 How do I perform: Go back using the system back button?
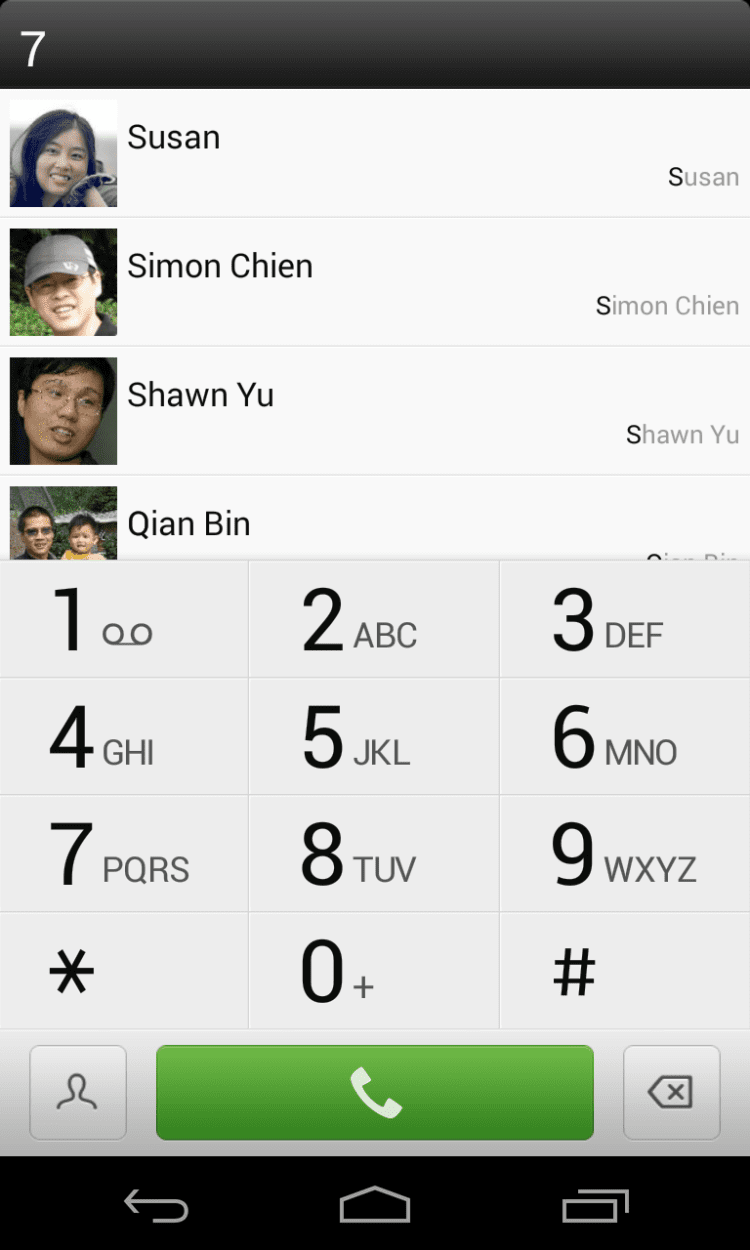tap(156, 1205)
